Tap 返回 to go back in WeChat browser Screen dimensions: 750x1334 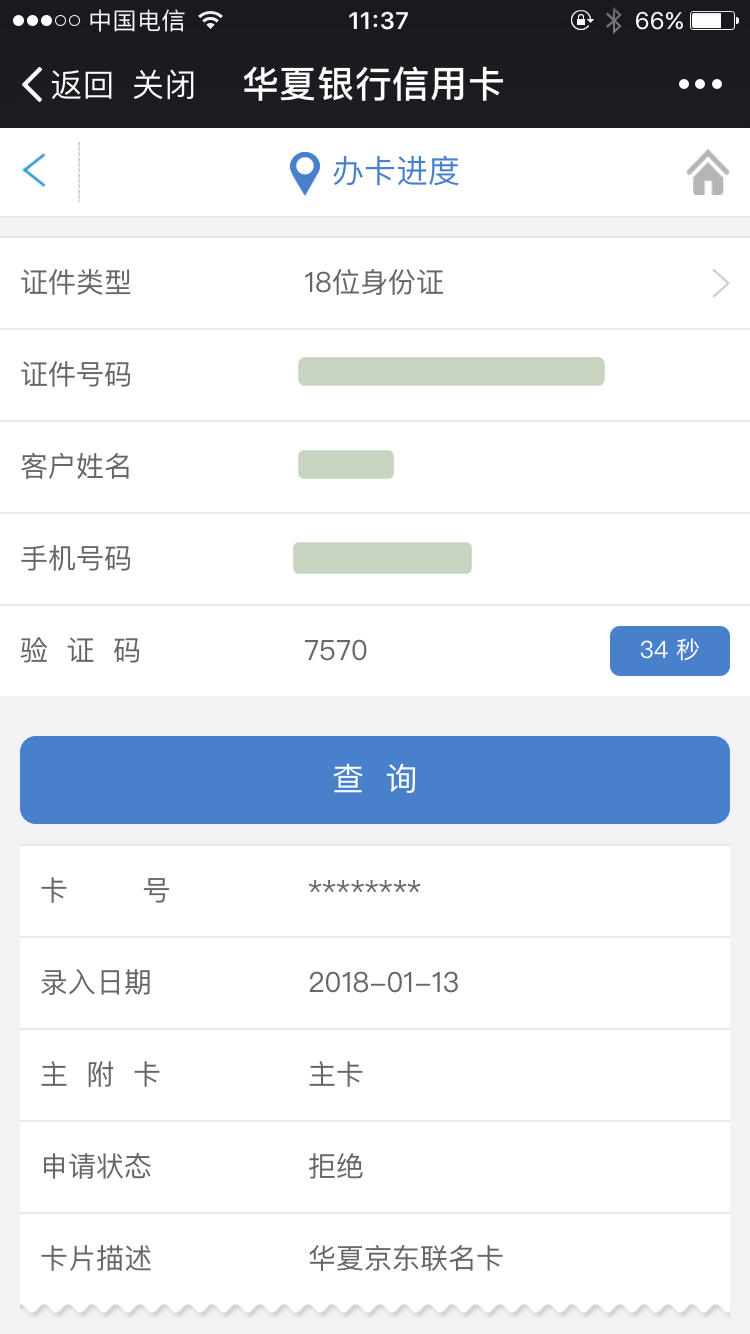point(66,85)
